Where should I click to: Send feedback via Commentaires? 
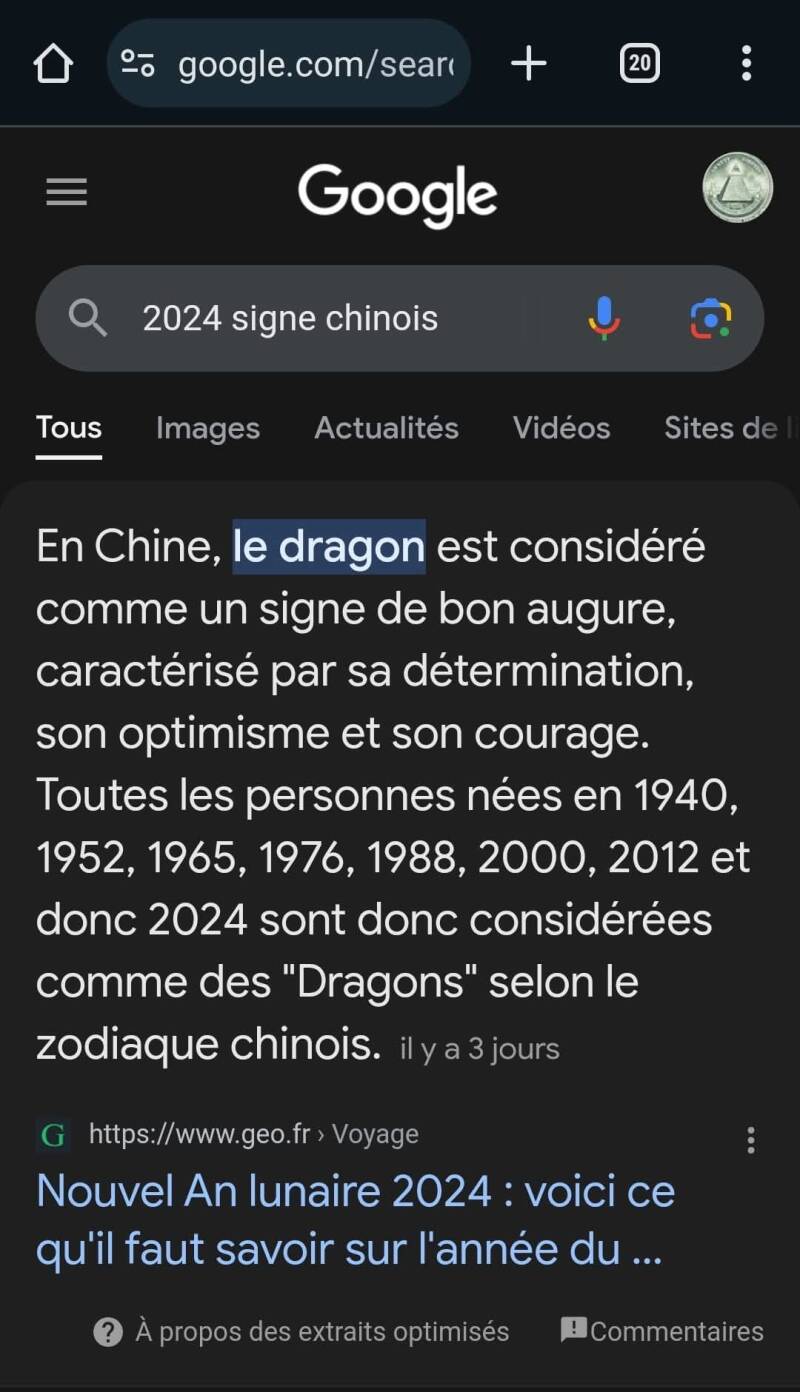click(x=662, y=1332)
